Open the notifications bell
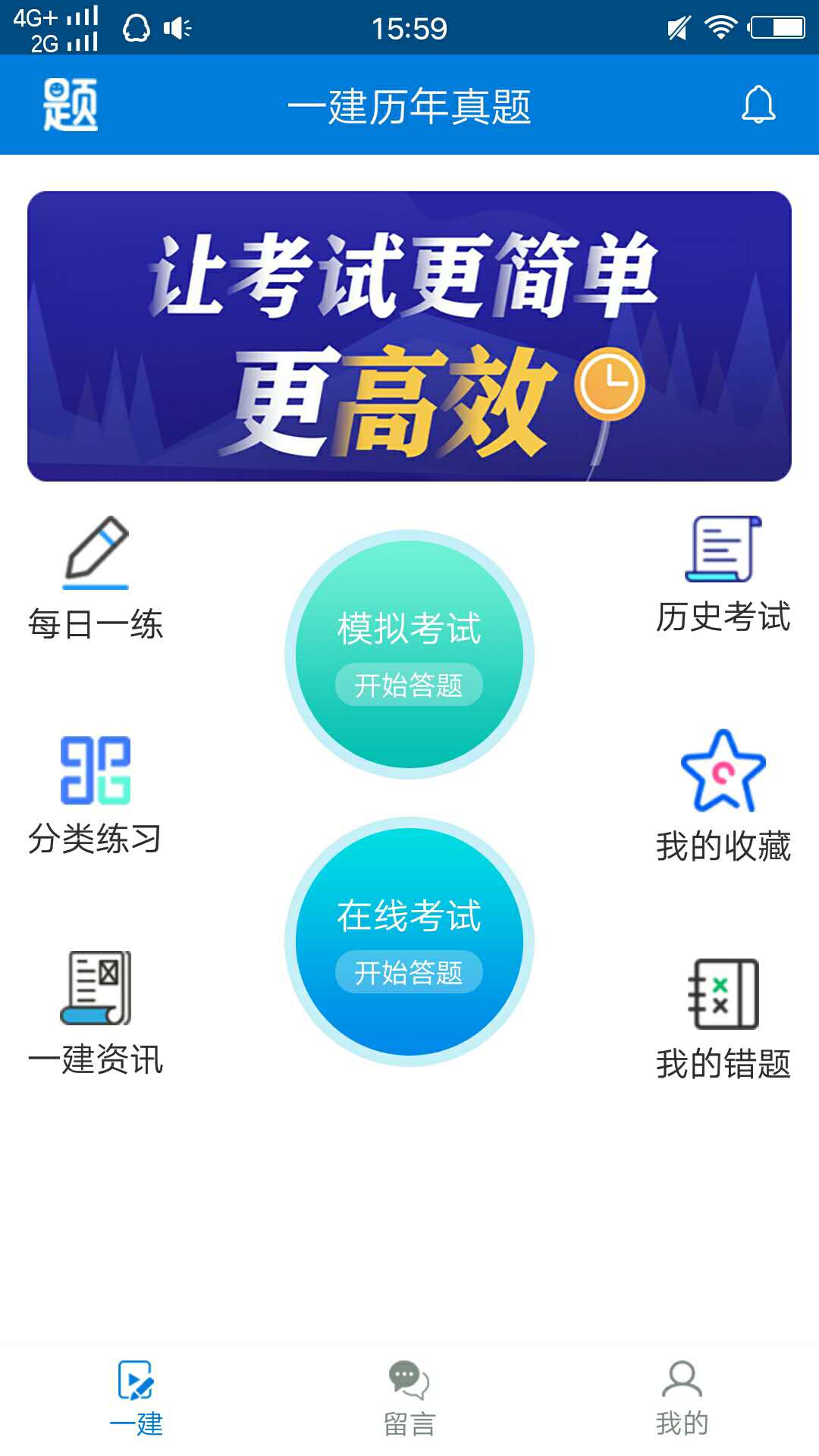The image size is (819, 1456). [x=758, y=105]
